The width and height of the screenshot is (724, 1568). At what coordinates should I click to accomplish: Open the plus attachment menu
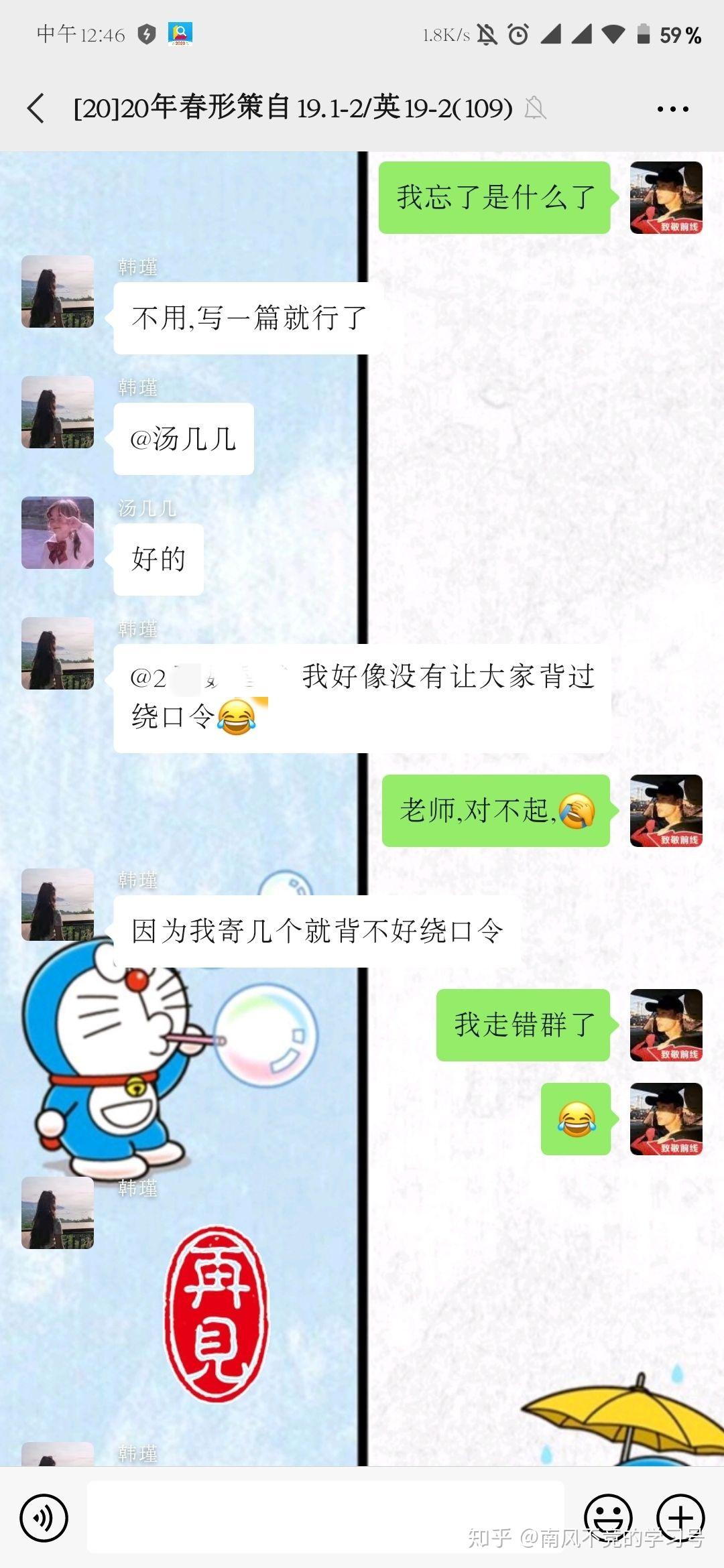[680, 1518]
